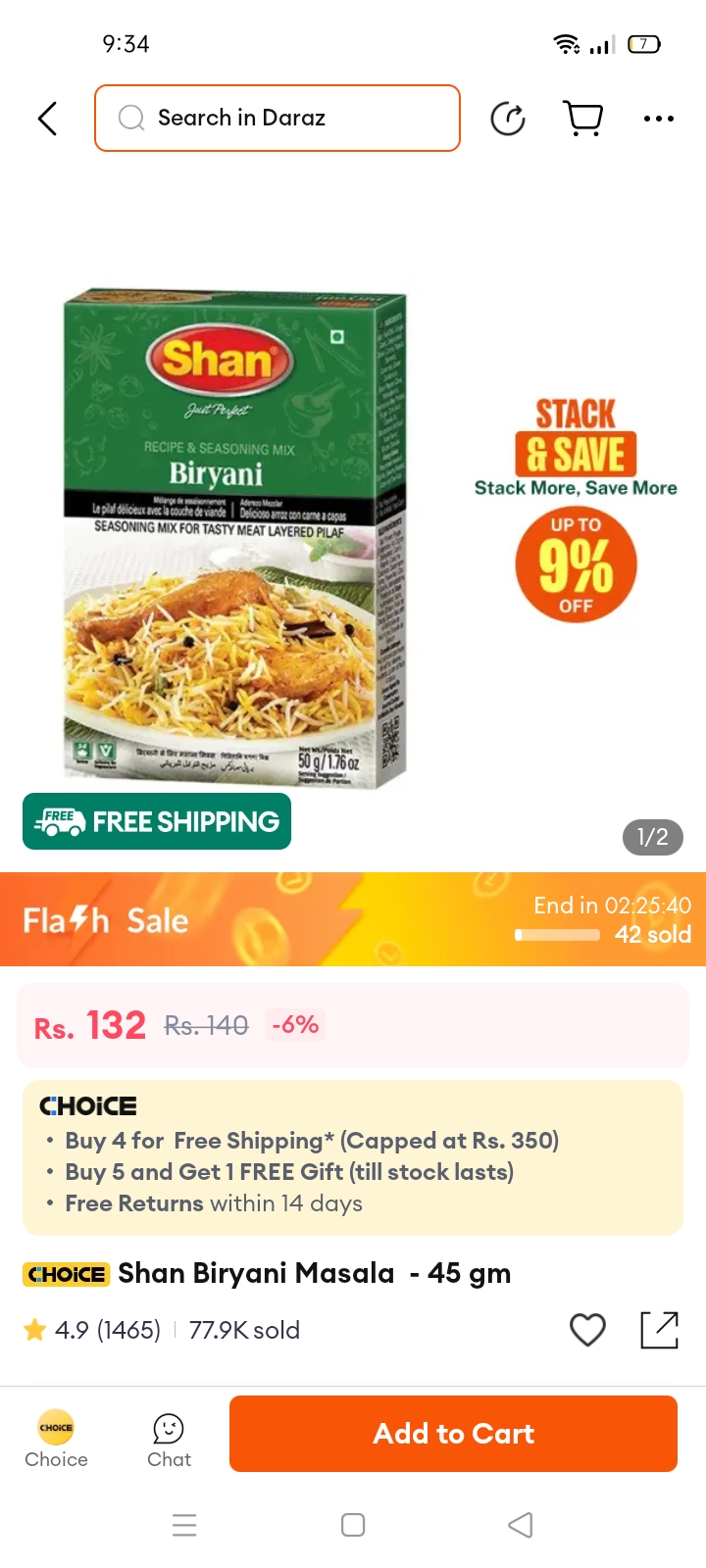
Task: Go to the system home screen
Action: [x=353, y=1525]
